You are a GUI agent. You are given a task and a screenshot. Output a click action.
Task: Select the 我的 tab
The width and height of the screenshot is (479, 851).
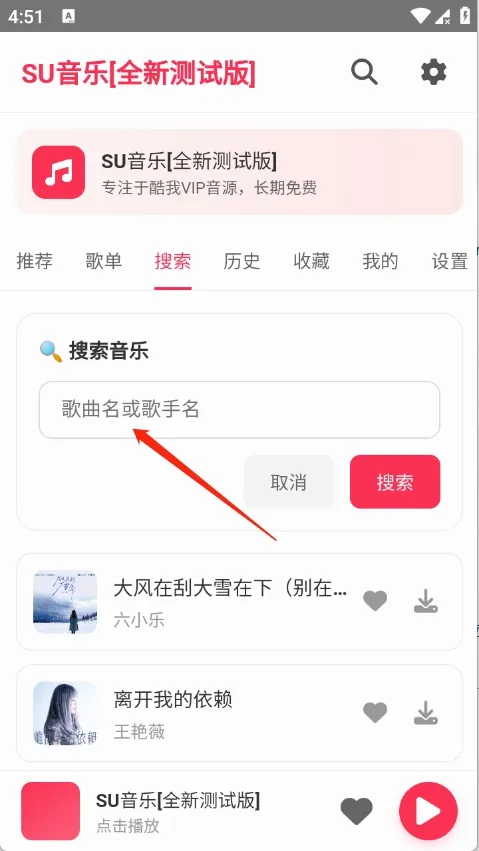[380, 262]
